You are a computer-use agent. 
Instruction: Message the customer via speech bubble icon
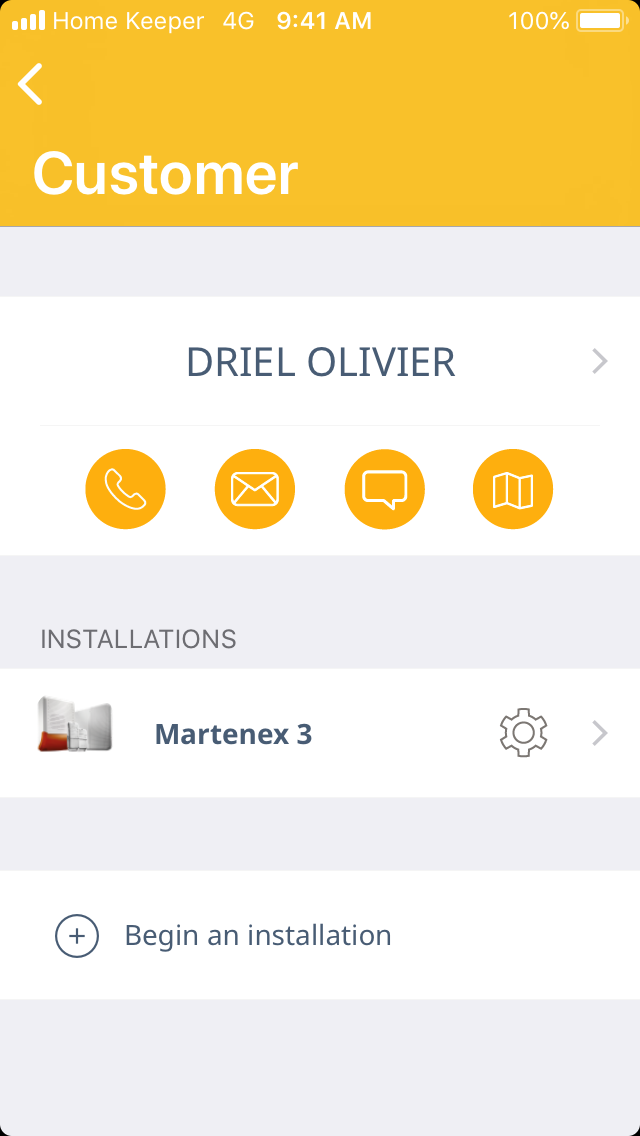tap(385, 489)
